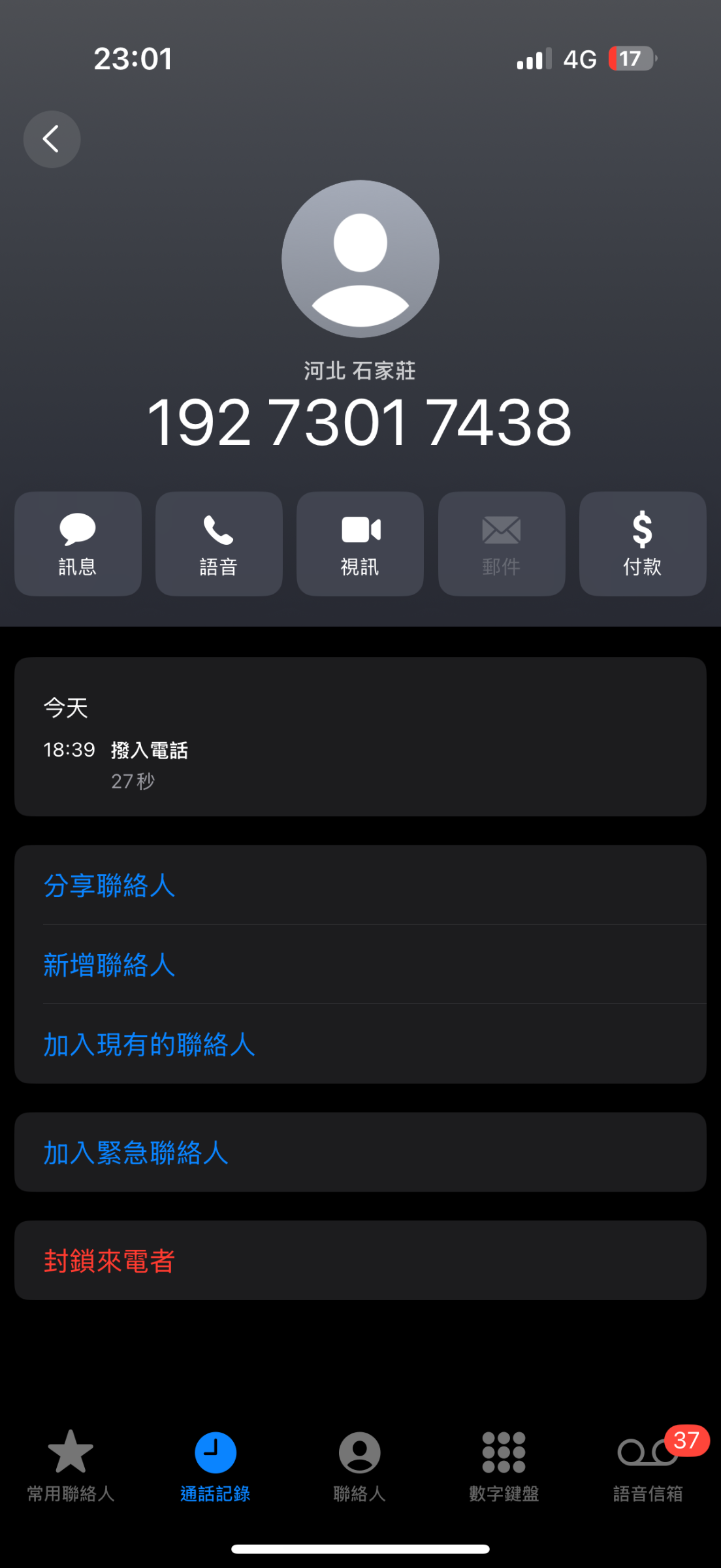Select 分享聯絡人
Viewport: 721px width, 1568px height.
pyautogui.click(x=360, y=885)
